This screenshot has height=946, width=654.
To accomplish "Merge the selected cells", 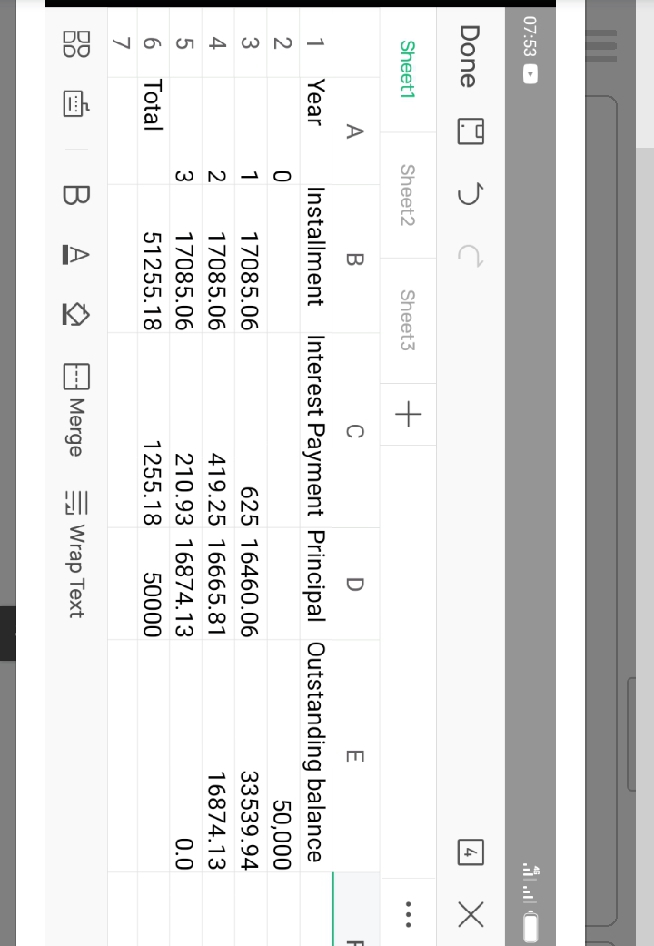I will [76, 409].
